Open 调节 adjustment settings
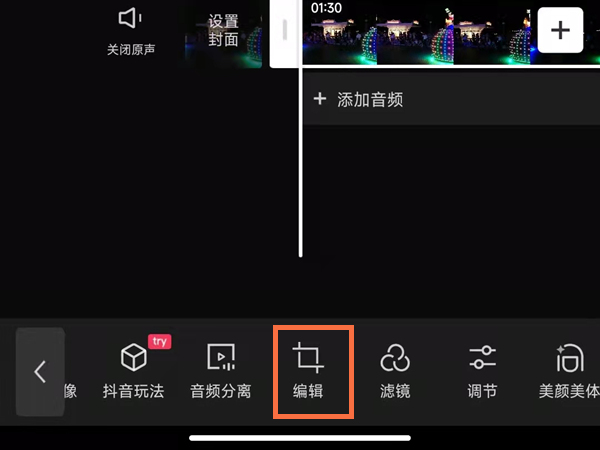The height and width of the screenshot is (450, 600). (x=483, y=369)
